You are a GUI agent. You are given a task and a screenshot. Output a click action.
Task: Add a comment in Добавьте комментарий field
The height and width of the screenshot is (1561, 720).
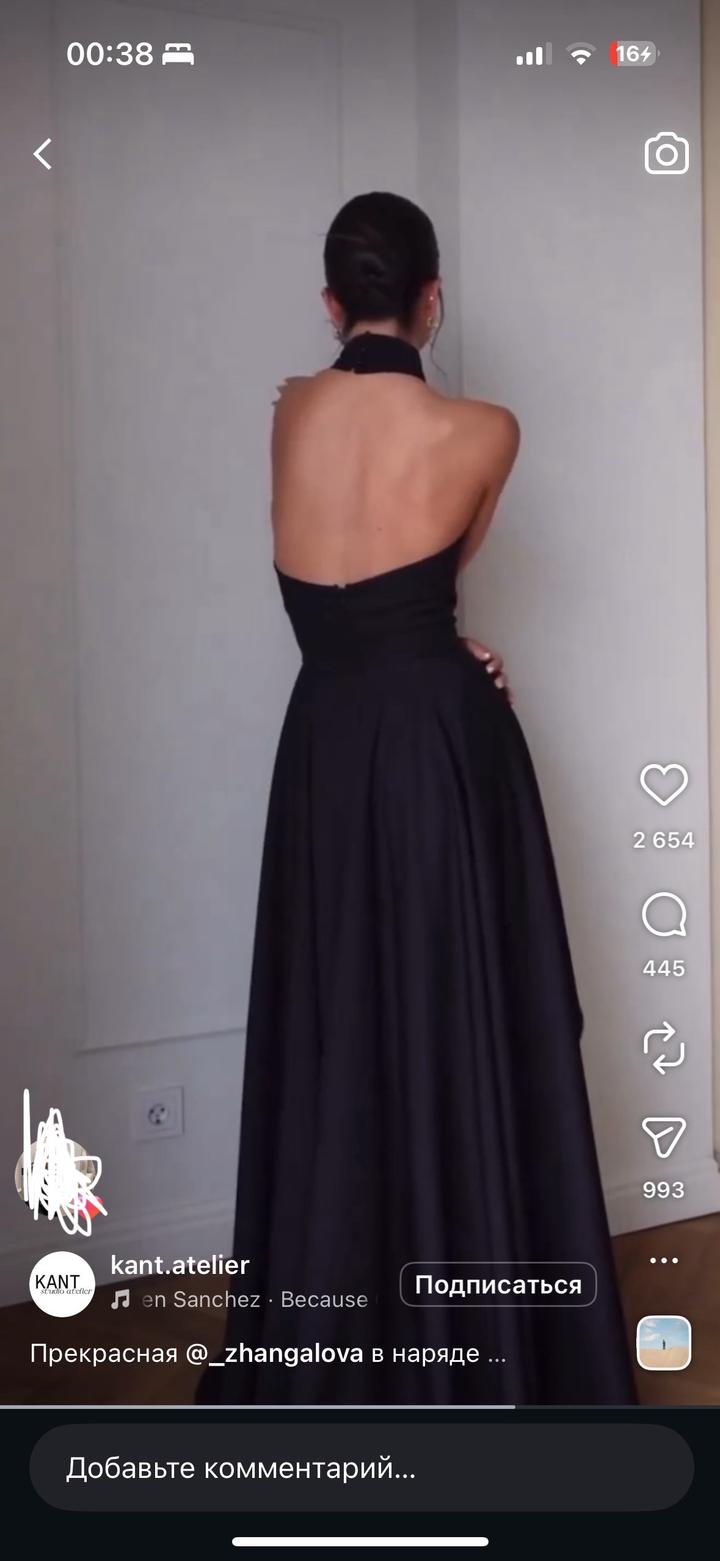pyautogui.click(x=360, y=1468)
